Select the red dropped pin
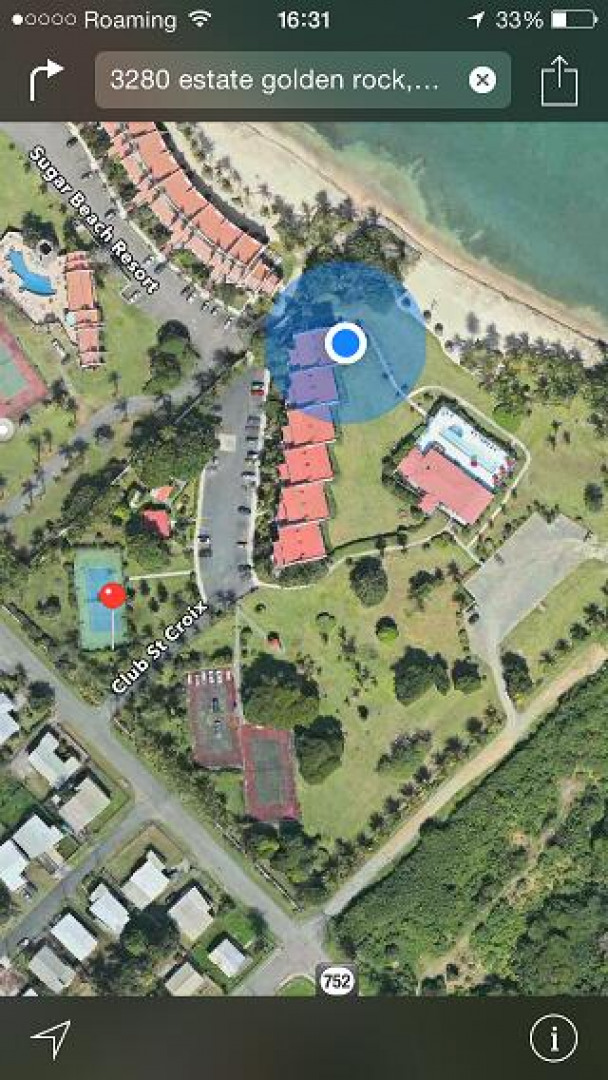The width and height of the screenshot is (608, 1080). coord(112,595)
